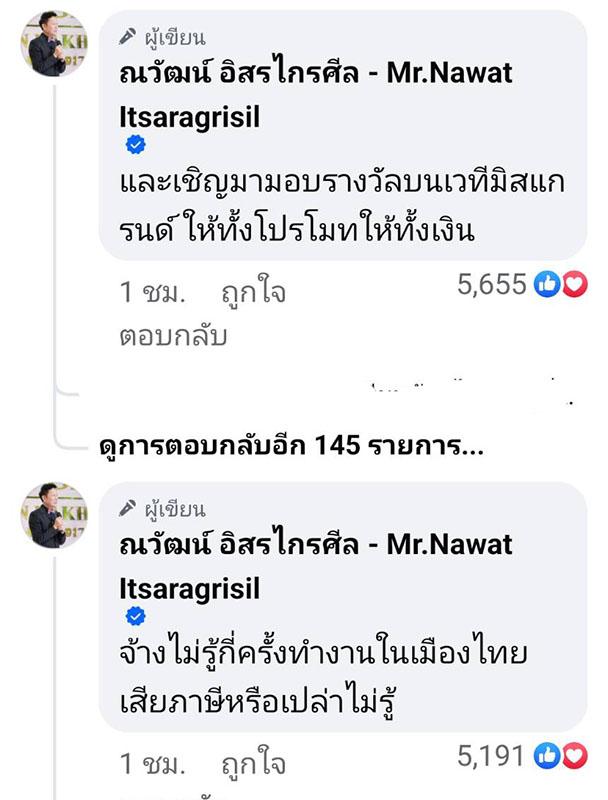
Task: Open the 5,655 reactions list
Action: [x=521, y=285]
